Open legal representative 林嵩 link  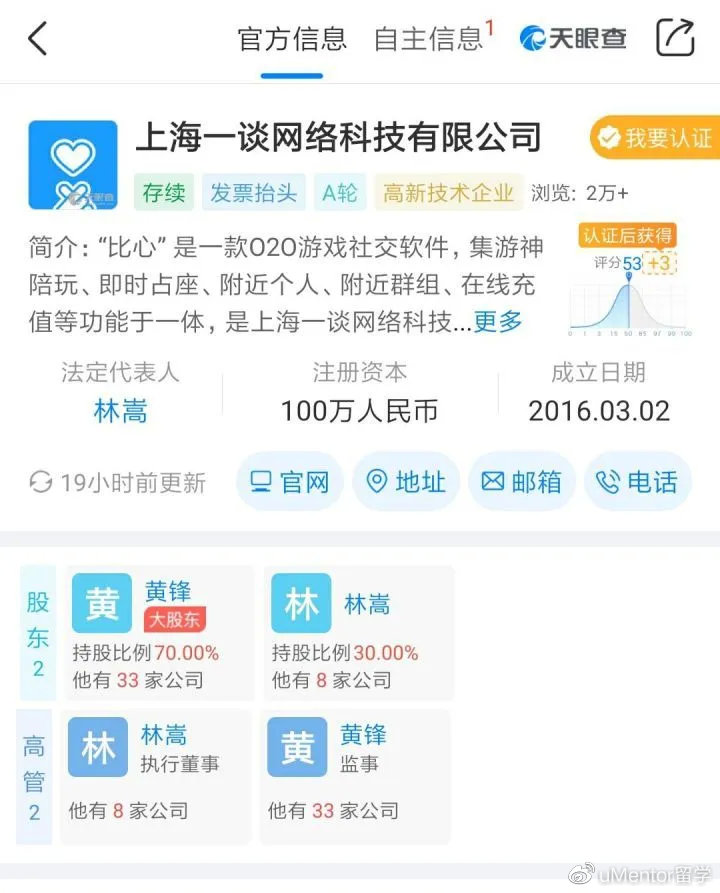[121, 411]
